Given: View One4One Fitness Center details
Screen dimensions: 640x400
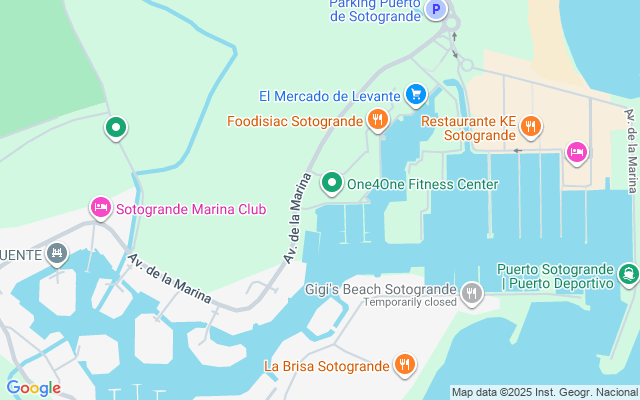Looking at the screenshot, I should click(332, 184).
